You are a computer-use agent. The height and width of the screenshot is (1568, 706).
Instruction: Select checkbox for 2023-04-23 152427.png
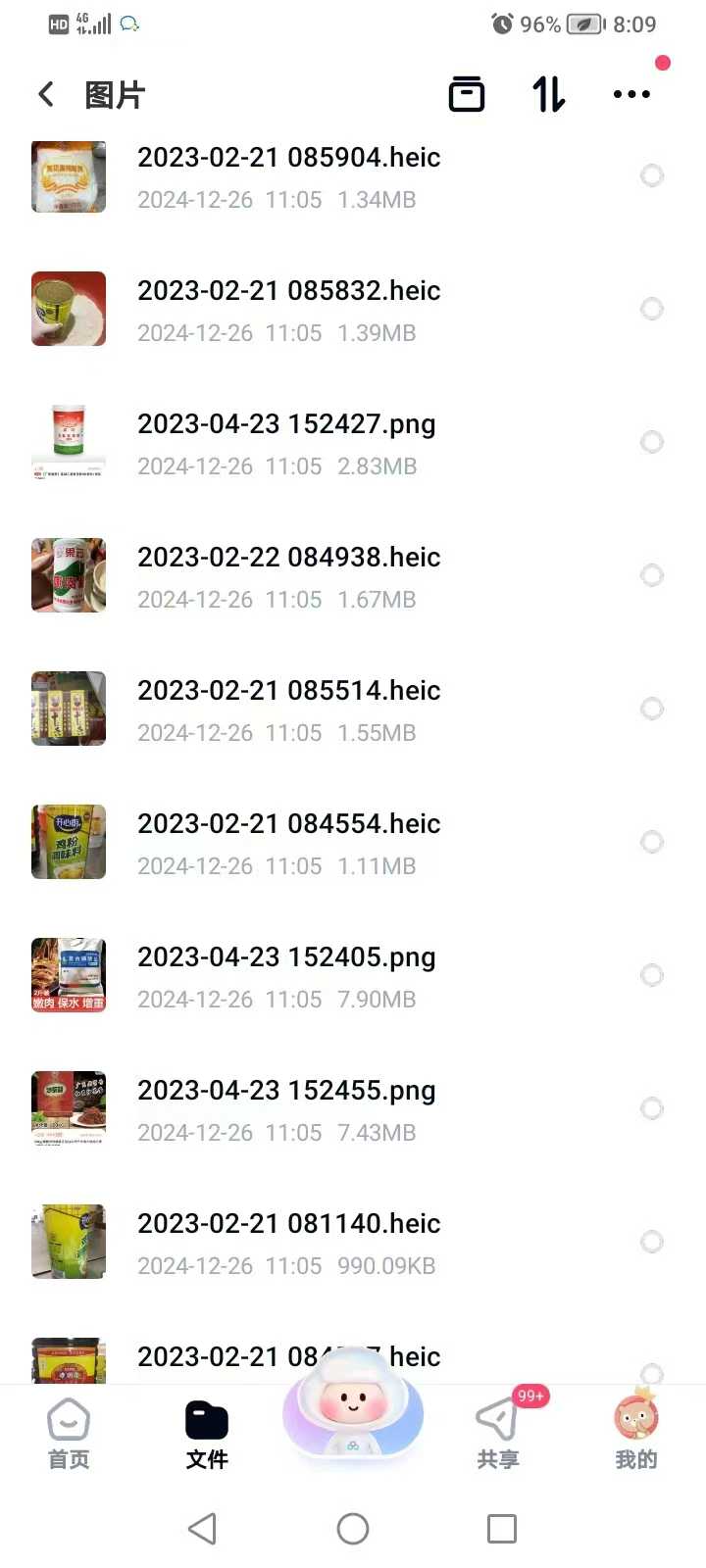pos(651,442)
